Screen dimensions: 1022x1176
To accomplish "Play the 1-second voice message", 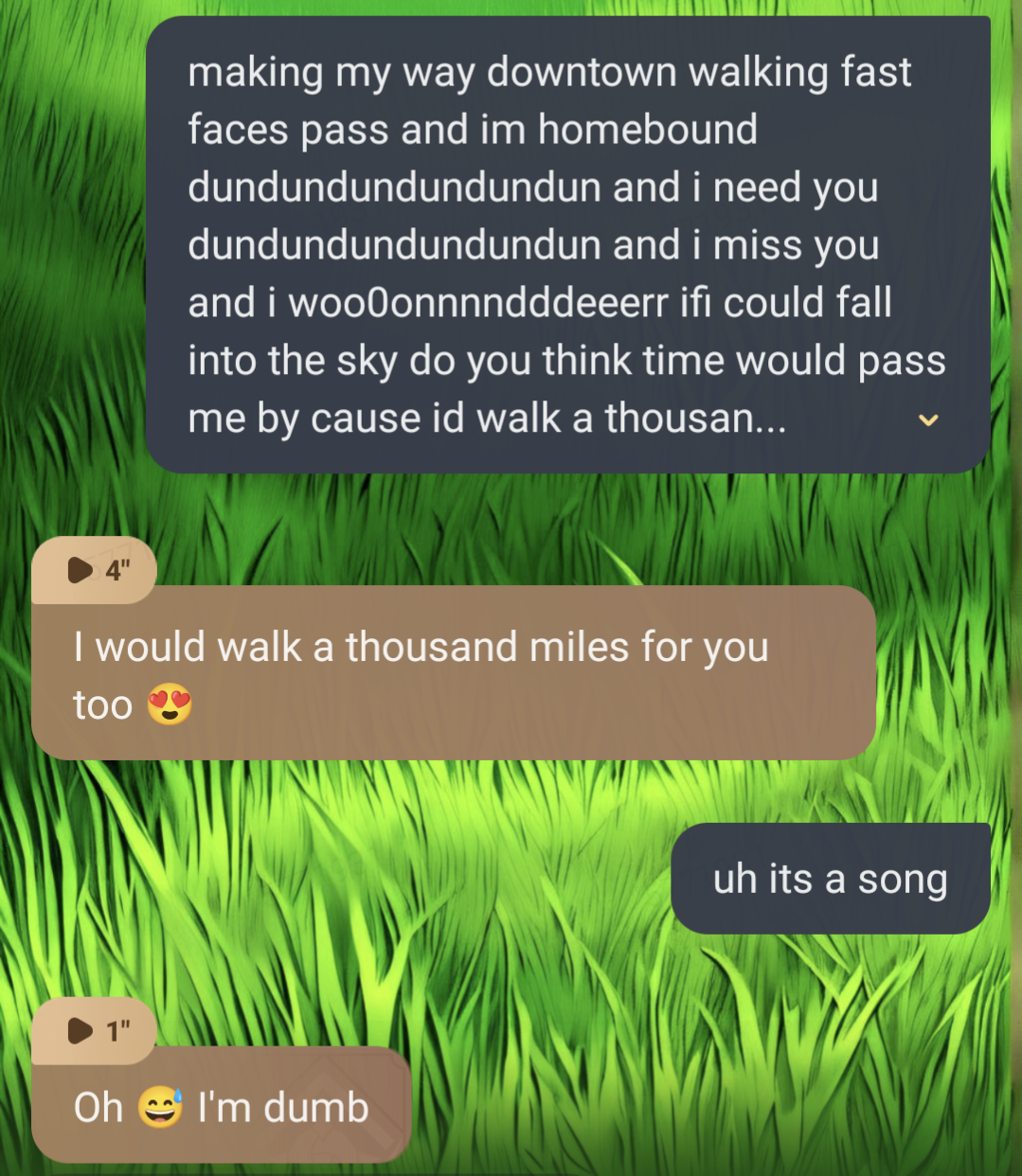I will 81,1030.
